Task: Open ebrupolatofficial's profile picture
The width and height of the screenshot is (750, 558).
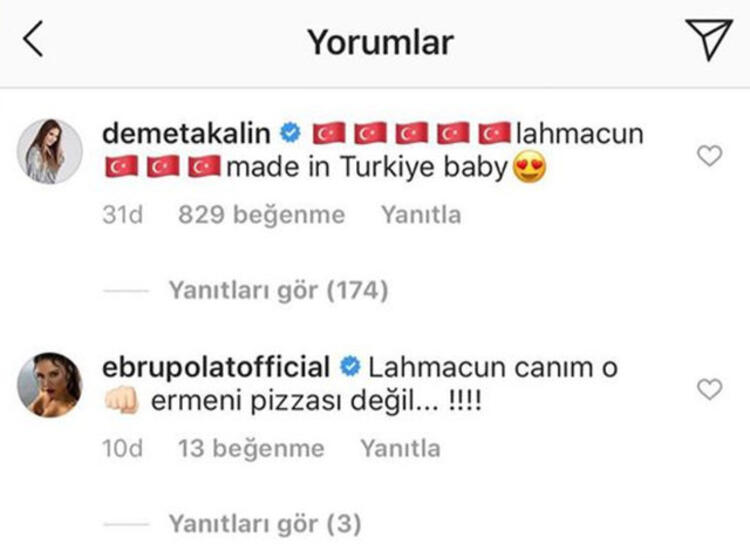Action: (x=49, y=385)
